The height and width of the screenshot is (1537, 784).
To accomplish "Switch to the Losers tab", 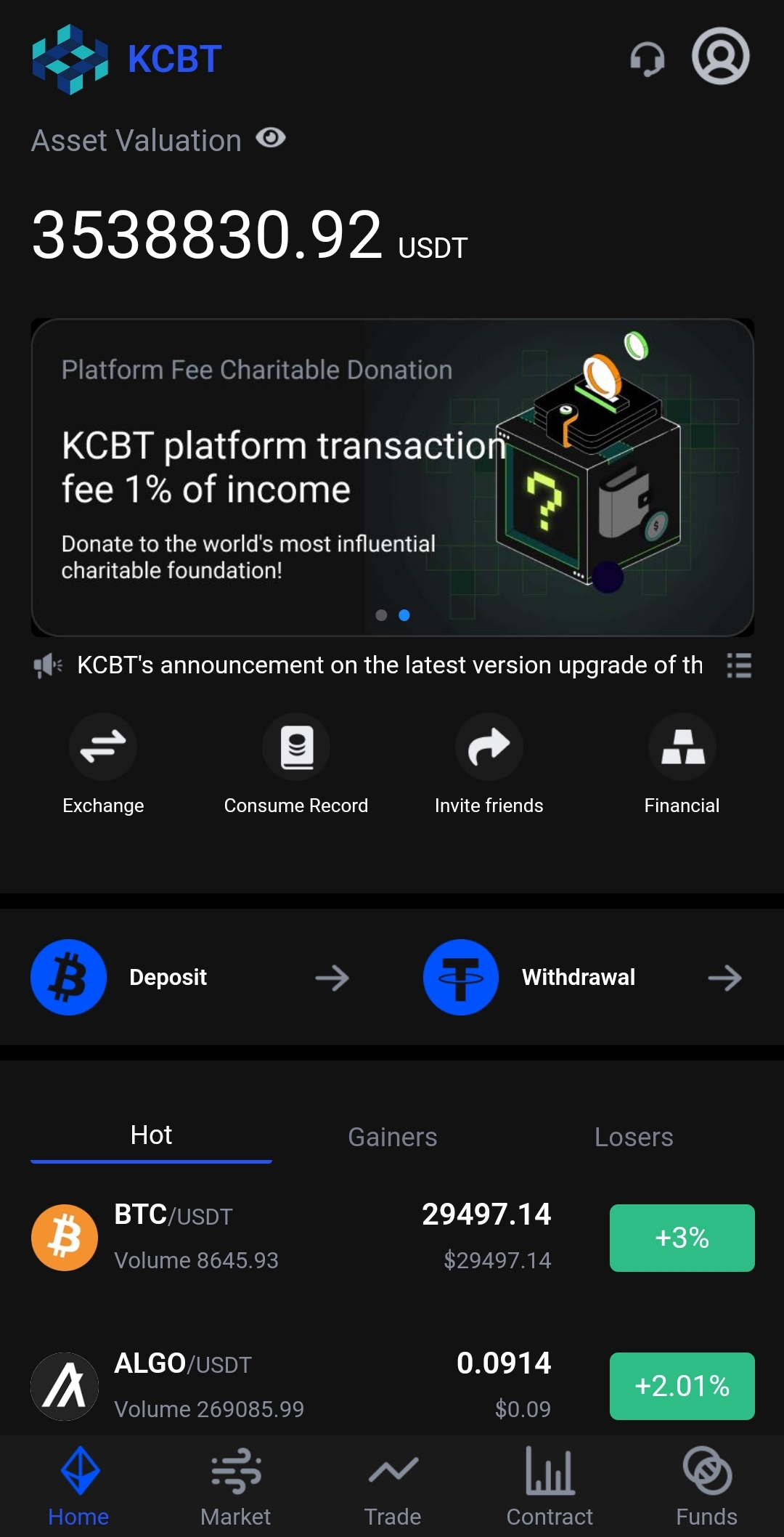I will point(633,1137).
